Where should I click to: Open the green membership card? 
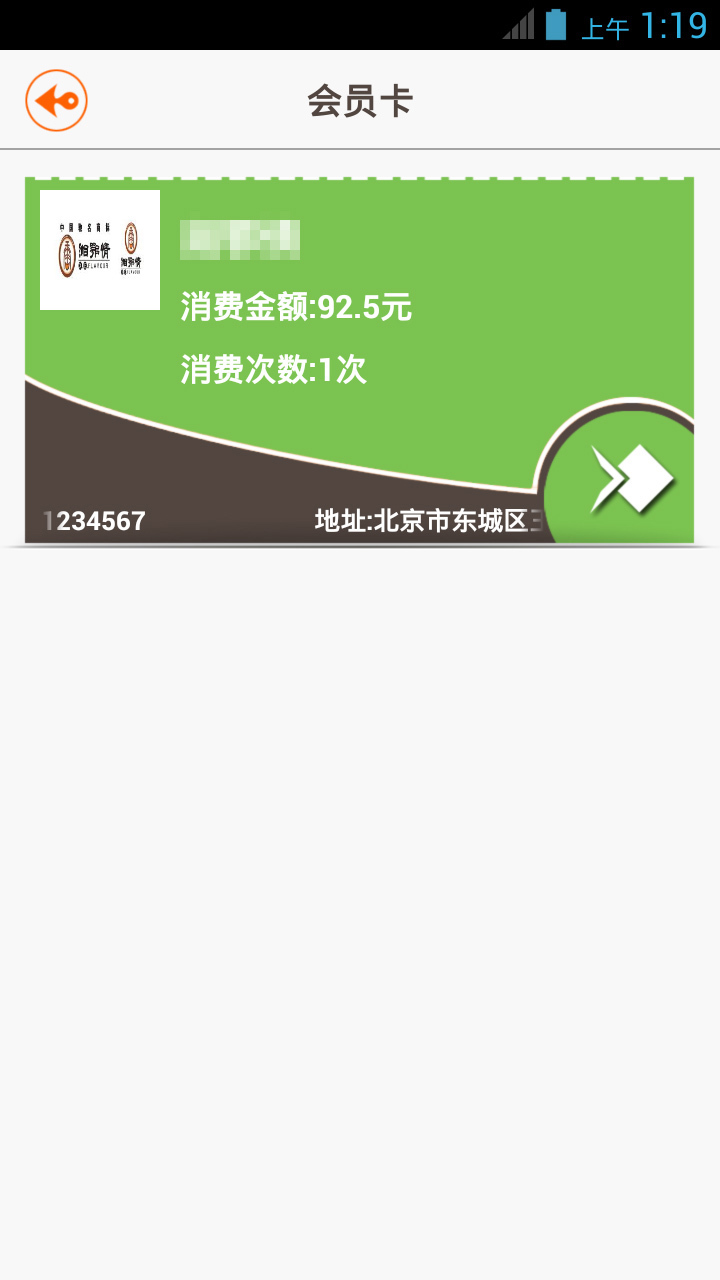coord(359,360)
